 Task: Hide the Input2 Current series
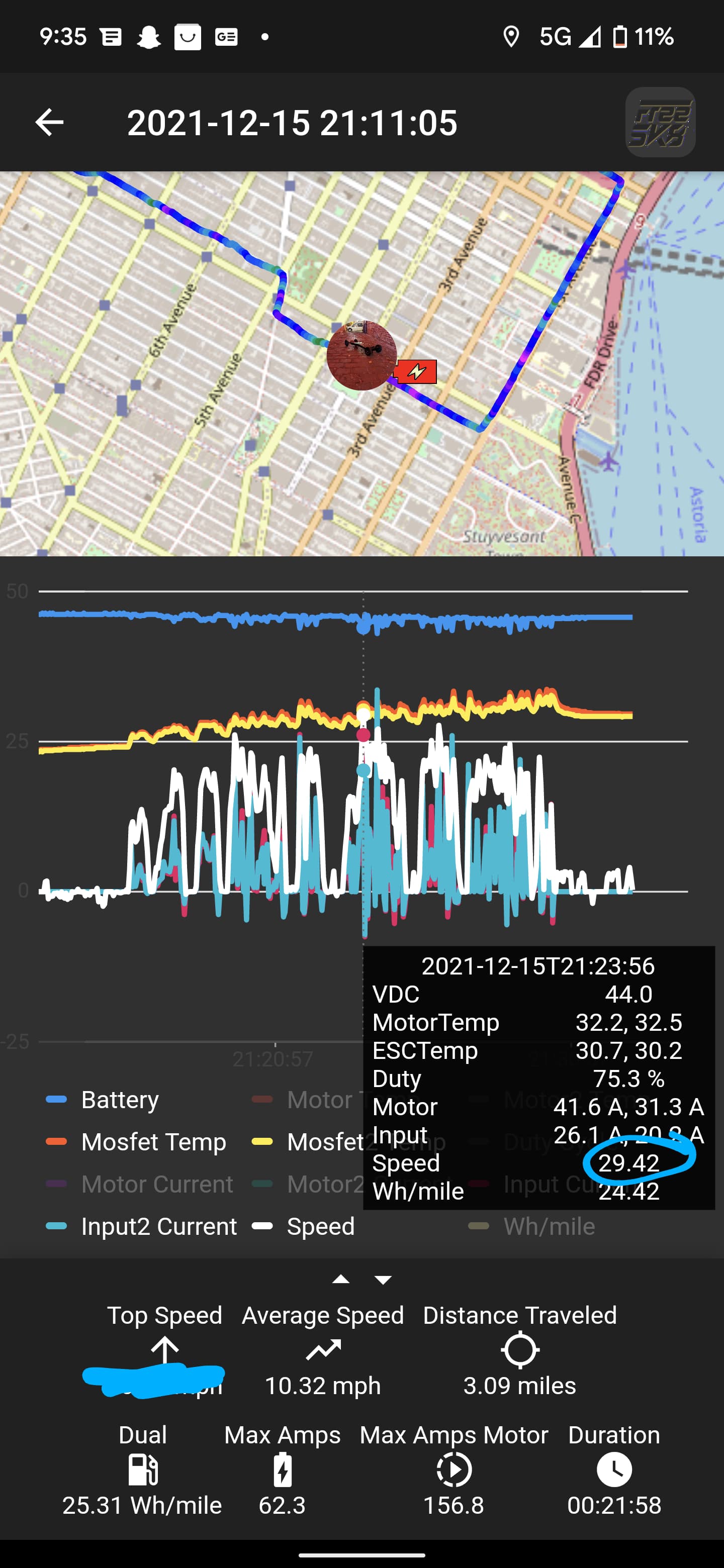pyautogui.click(x=158, y=1226)
